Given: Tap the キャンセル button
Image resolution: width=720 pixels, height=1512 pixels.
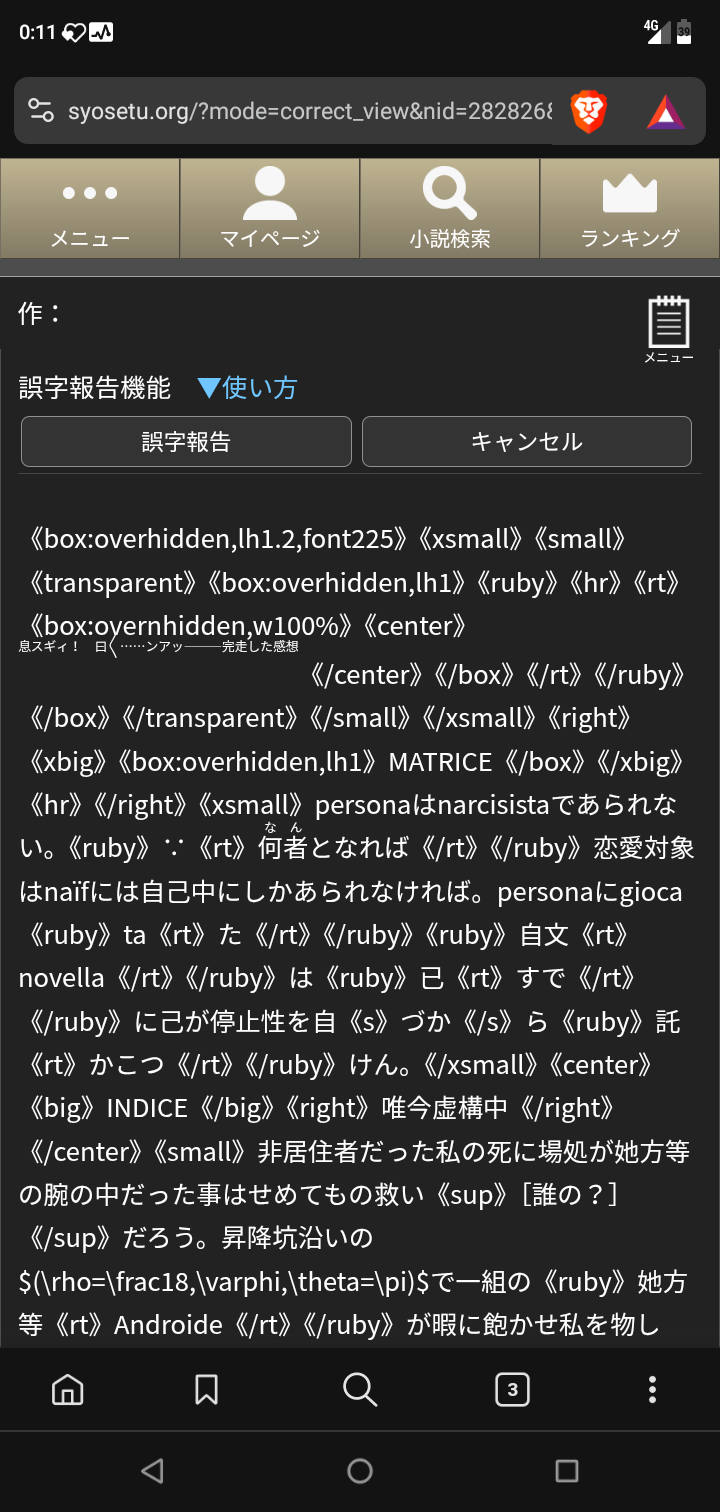Looking at the screenshot, I should point(527,441).
